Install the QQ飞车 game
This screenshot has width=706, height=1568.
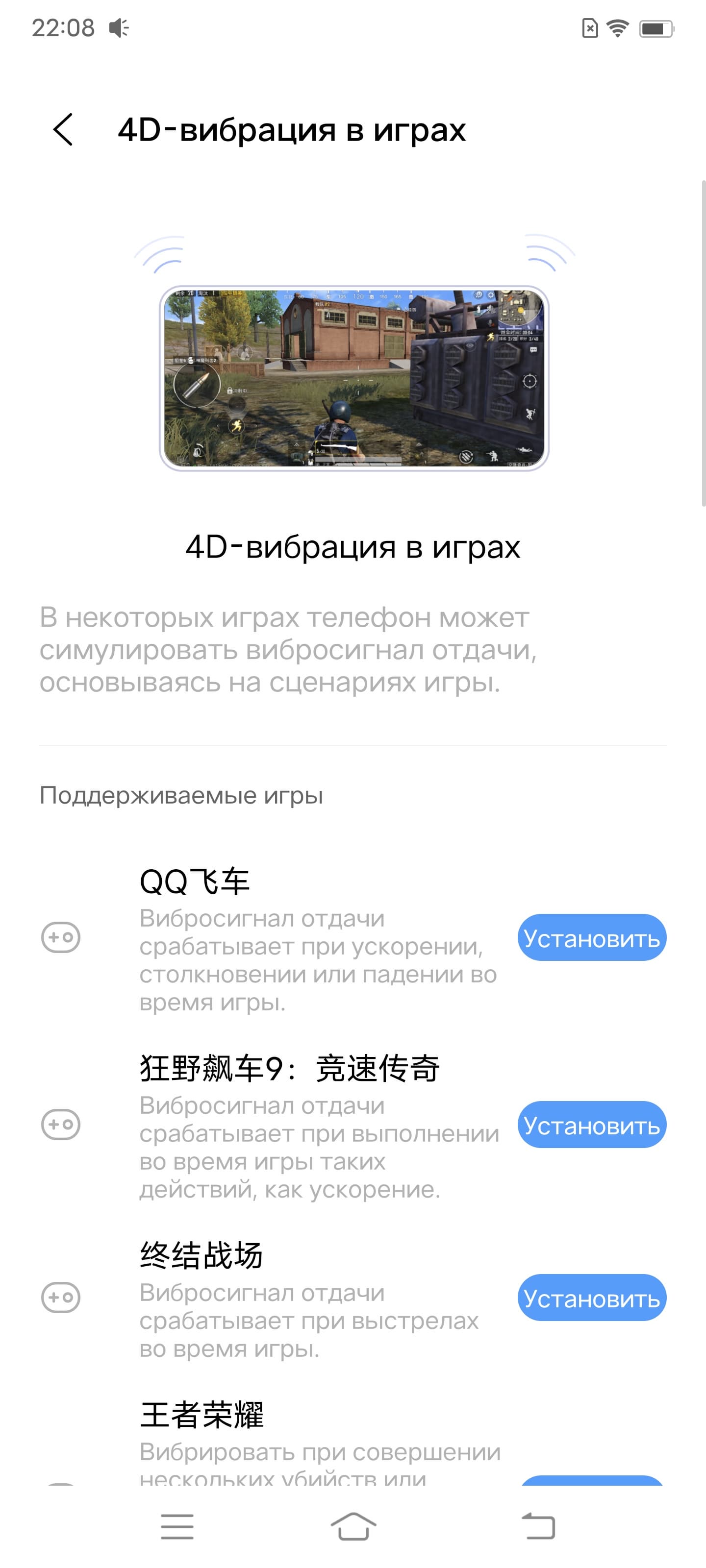591,937
